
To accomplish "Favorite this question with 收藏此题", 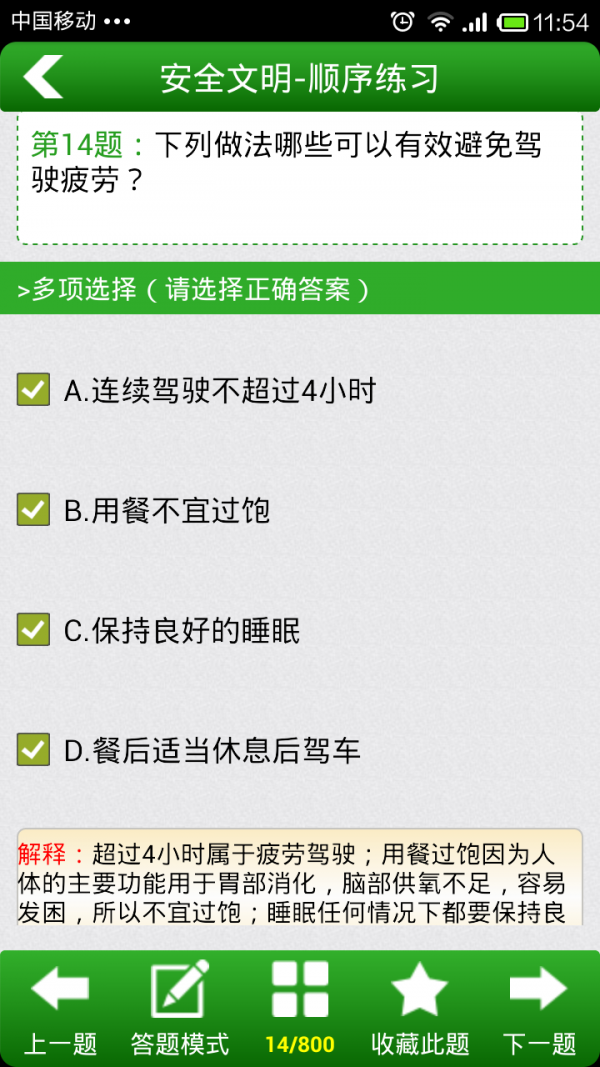I will [420, 1008].
